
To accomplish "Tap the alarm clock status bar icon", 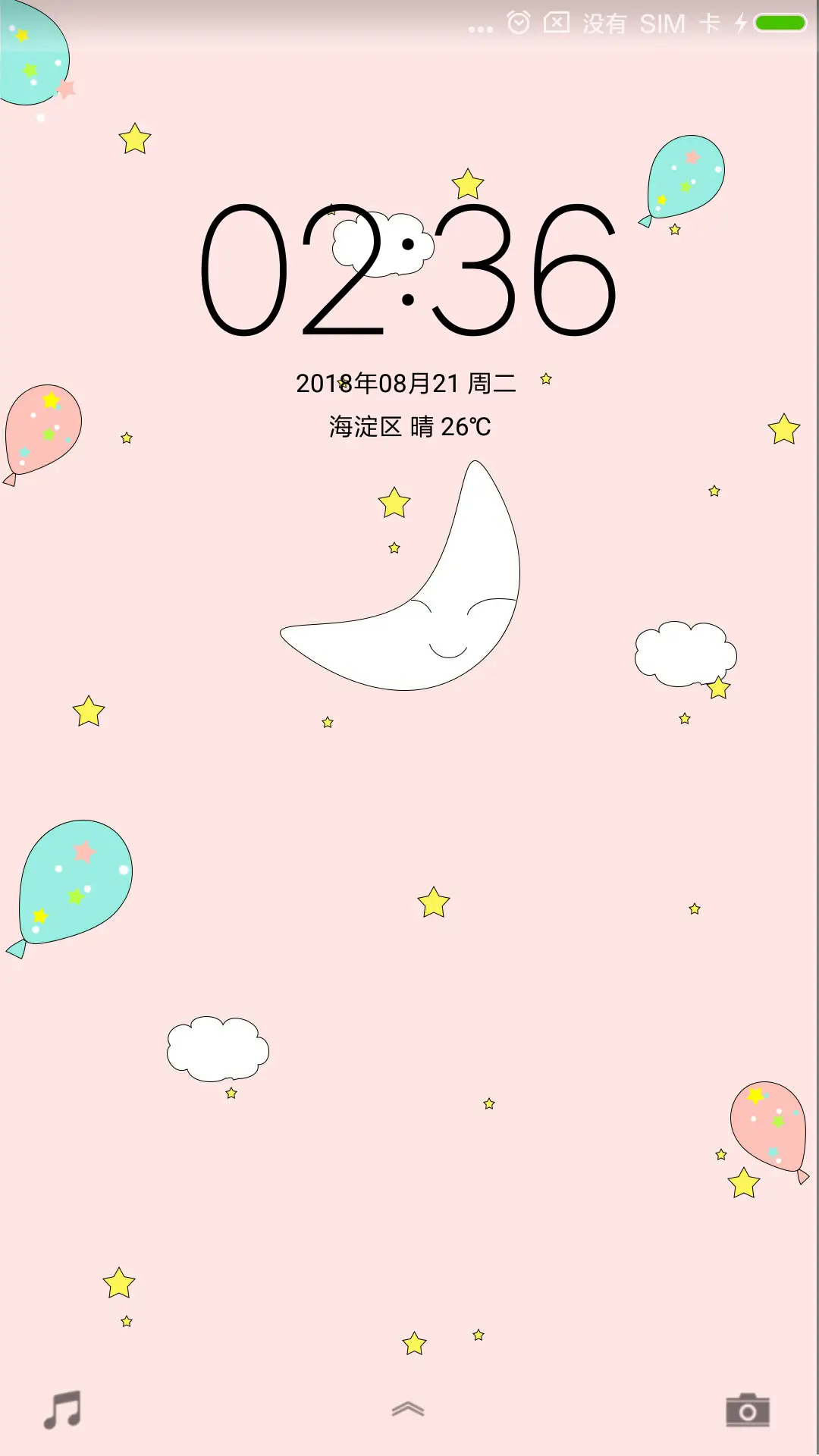I will coord(519,23).
